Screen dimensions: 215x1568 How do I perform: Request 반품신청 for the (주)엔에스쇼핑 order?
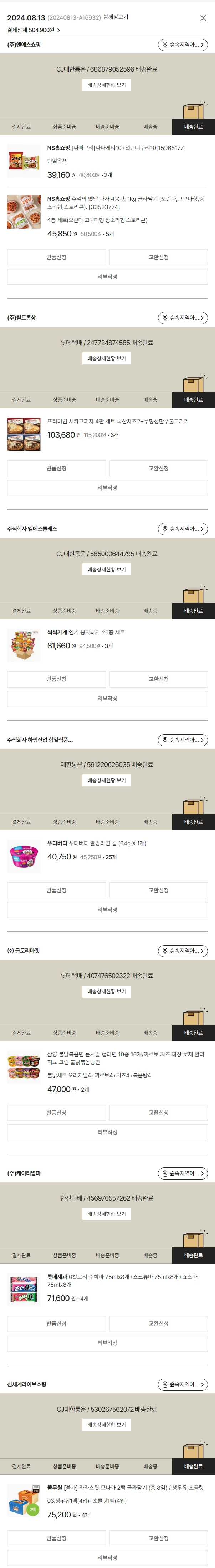coord(56,257)
